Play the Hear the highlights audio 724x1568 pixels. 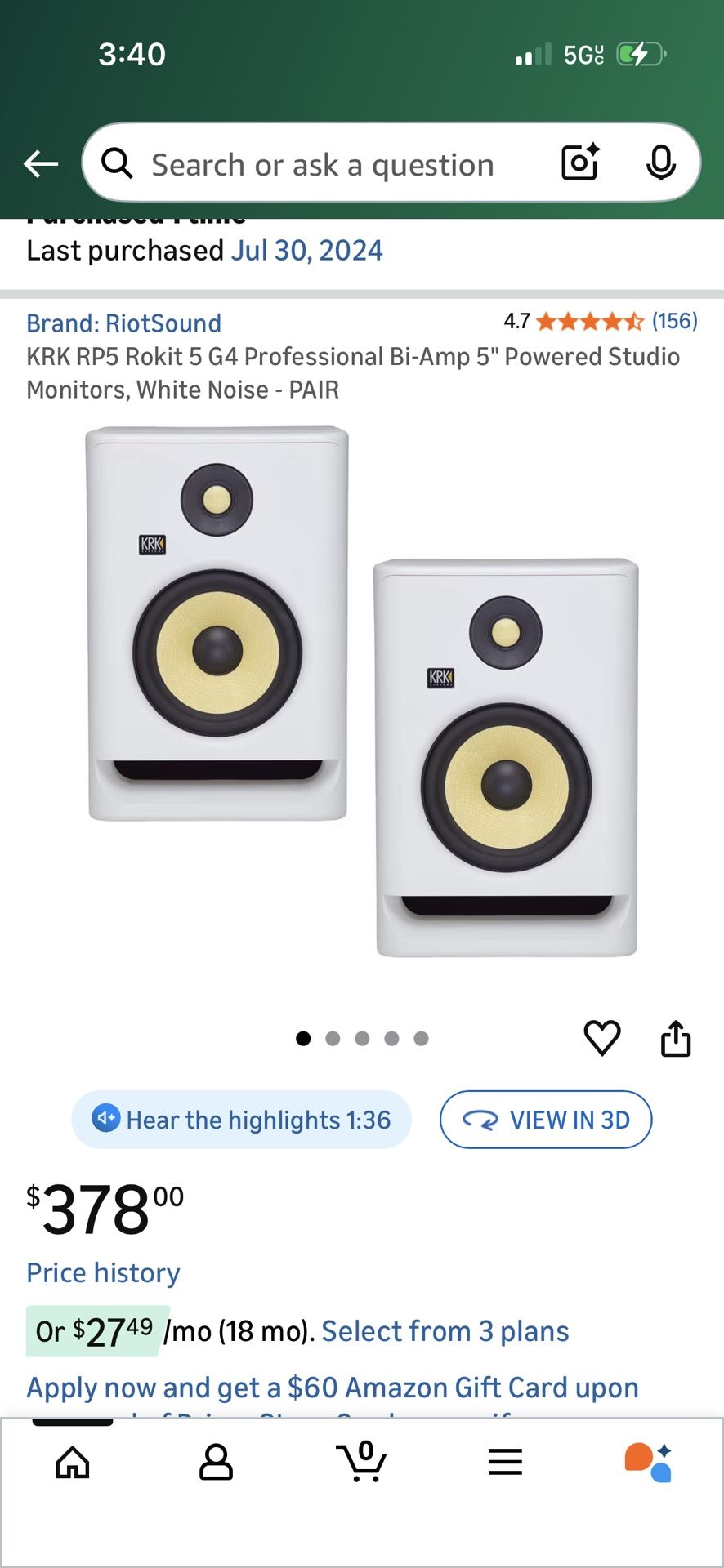tap(241, 1120)
